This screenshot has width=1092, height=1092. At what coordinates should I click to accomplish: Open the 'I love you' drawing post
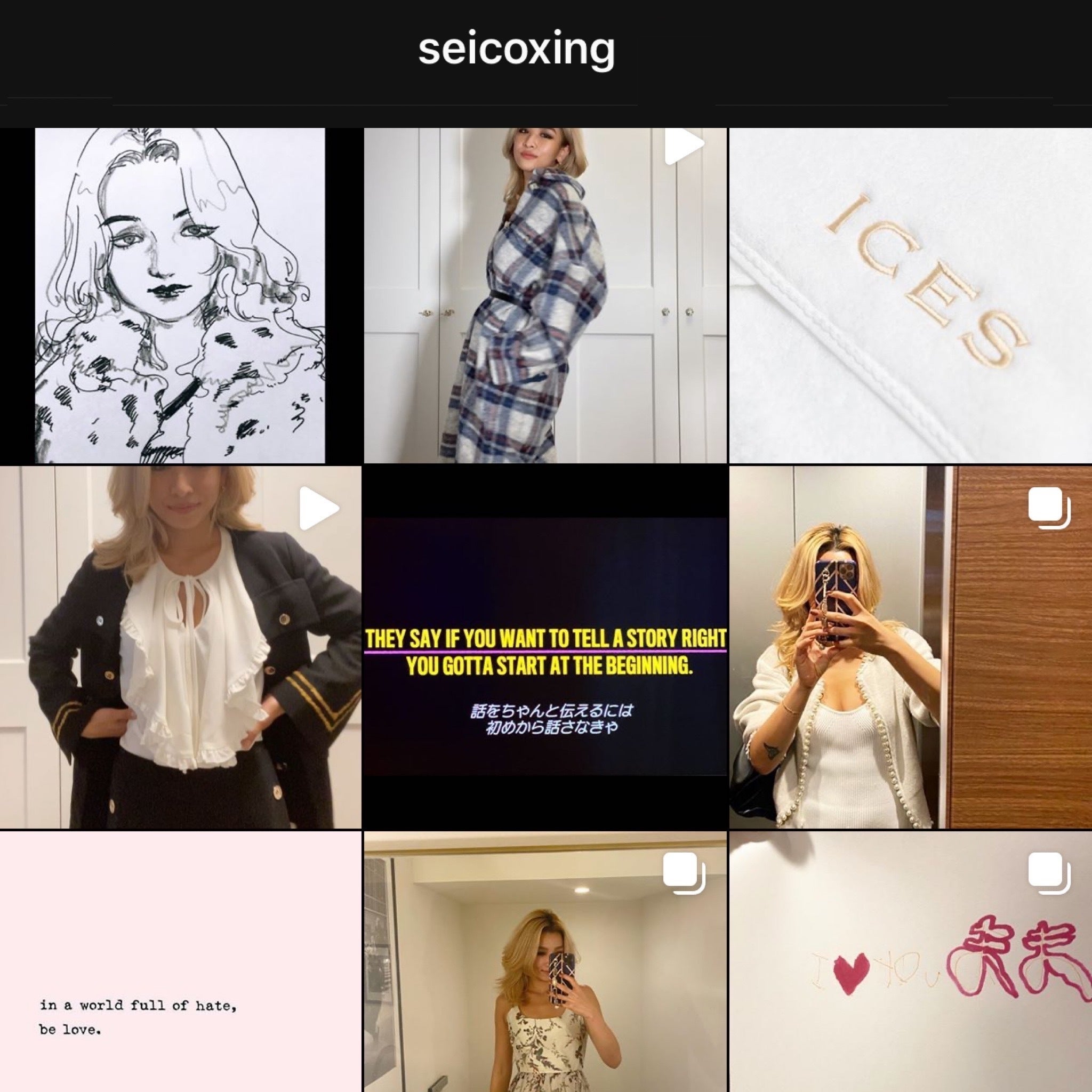[910, 961]
